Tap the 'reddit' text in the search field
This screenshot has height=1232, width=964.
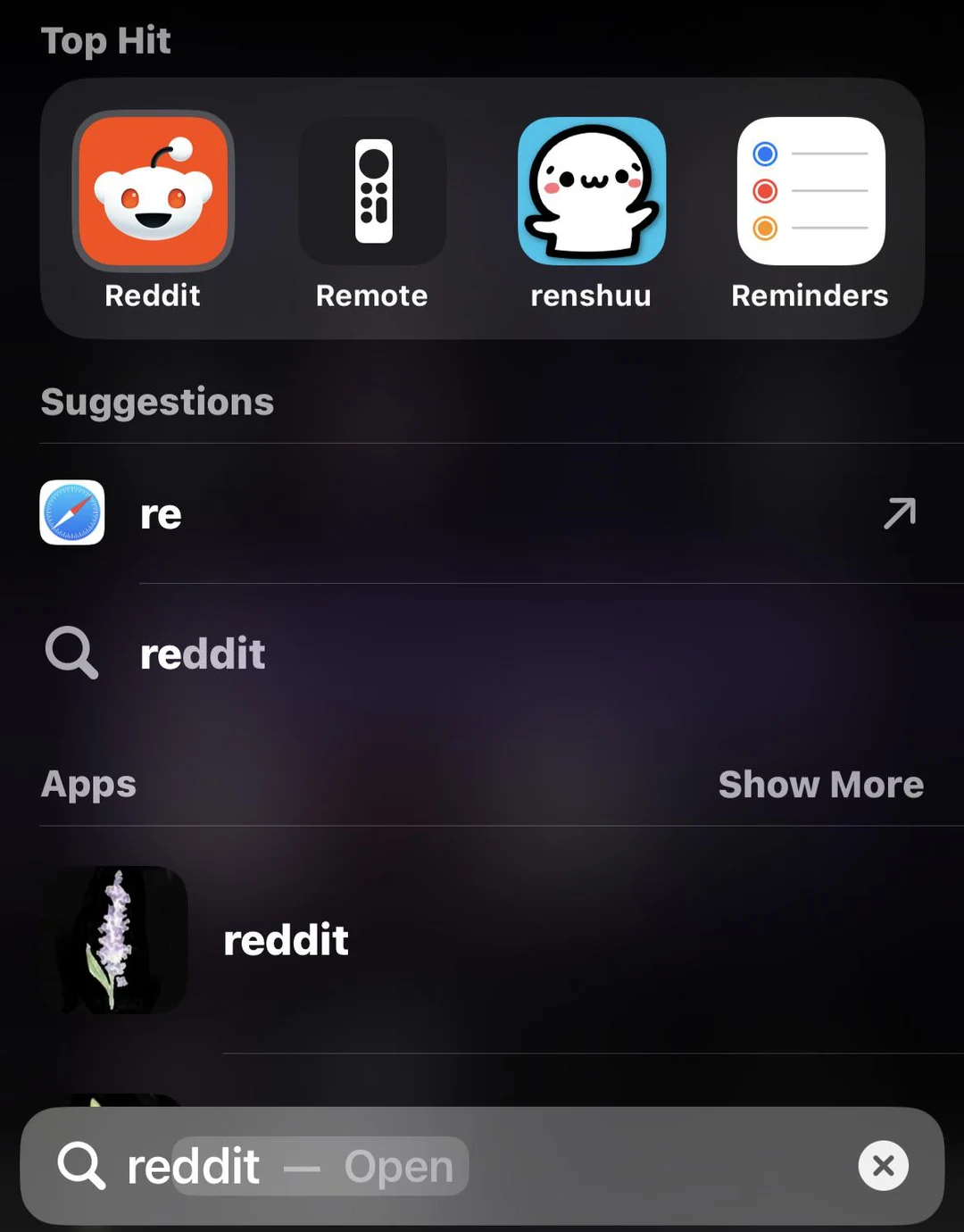(x=191, y=1165)
